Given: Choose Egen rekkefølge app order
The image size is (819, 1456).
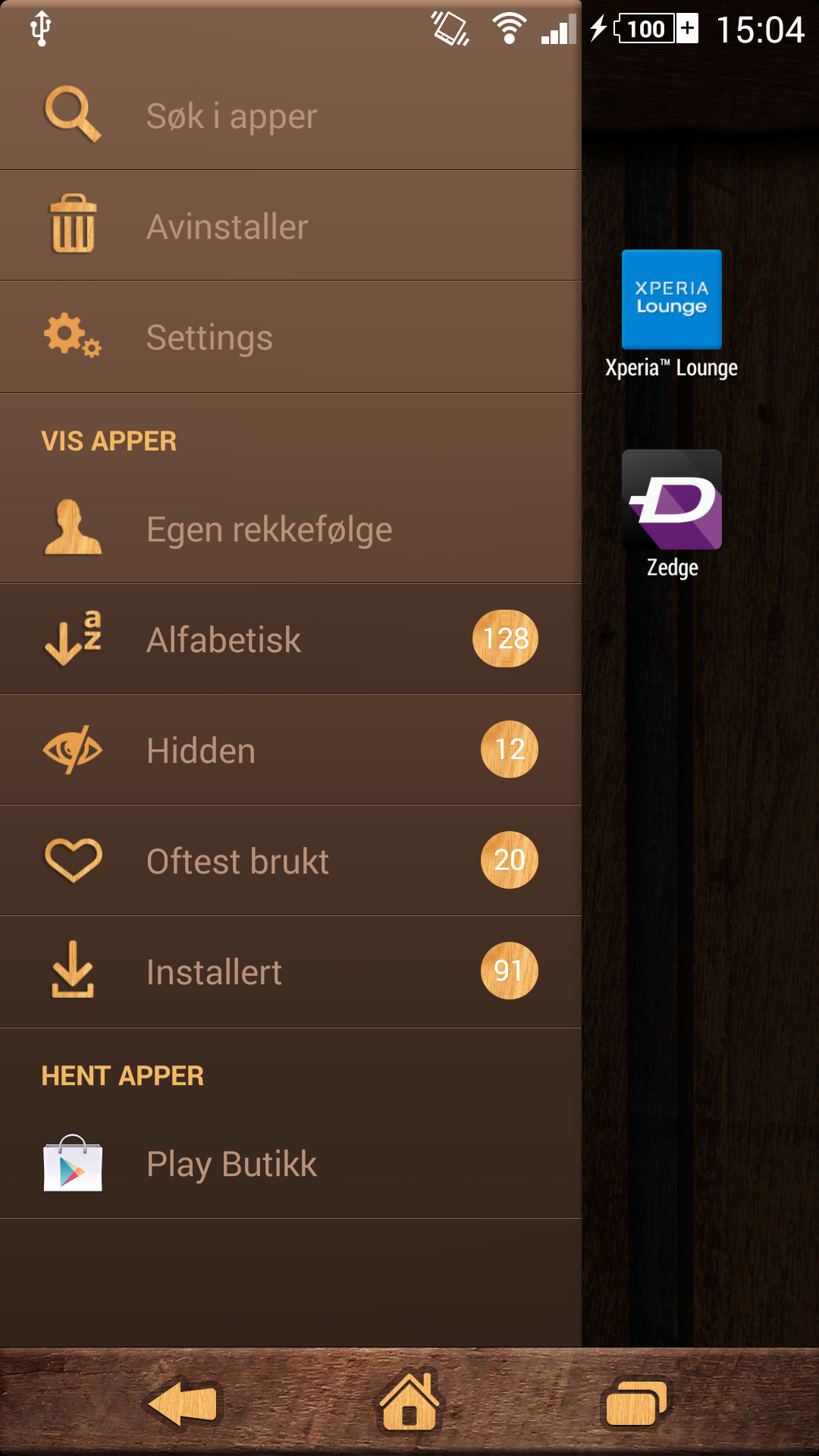Looking at the screenshot, I should (x=290, y=529).
